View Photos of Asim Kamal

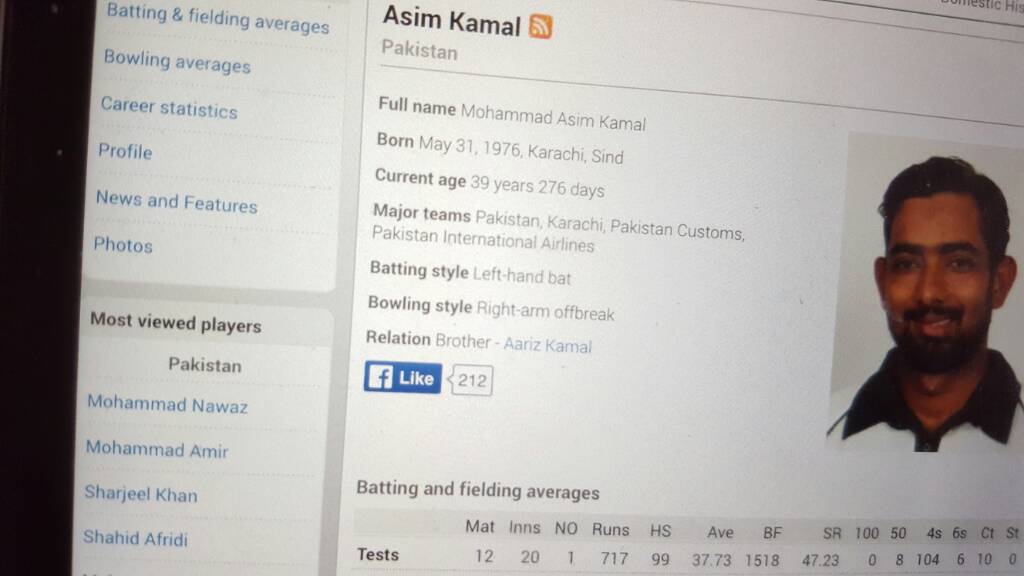[x=123, y=244]
